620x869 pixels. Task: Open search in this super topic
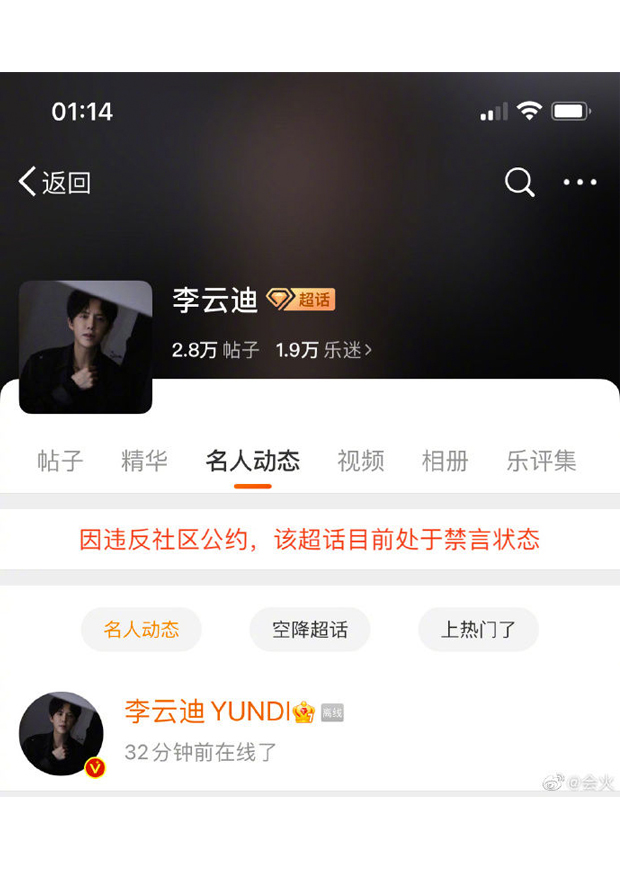(x=519, y=182)
